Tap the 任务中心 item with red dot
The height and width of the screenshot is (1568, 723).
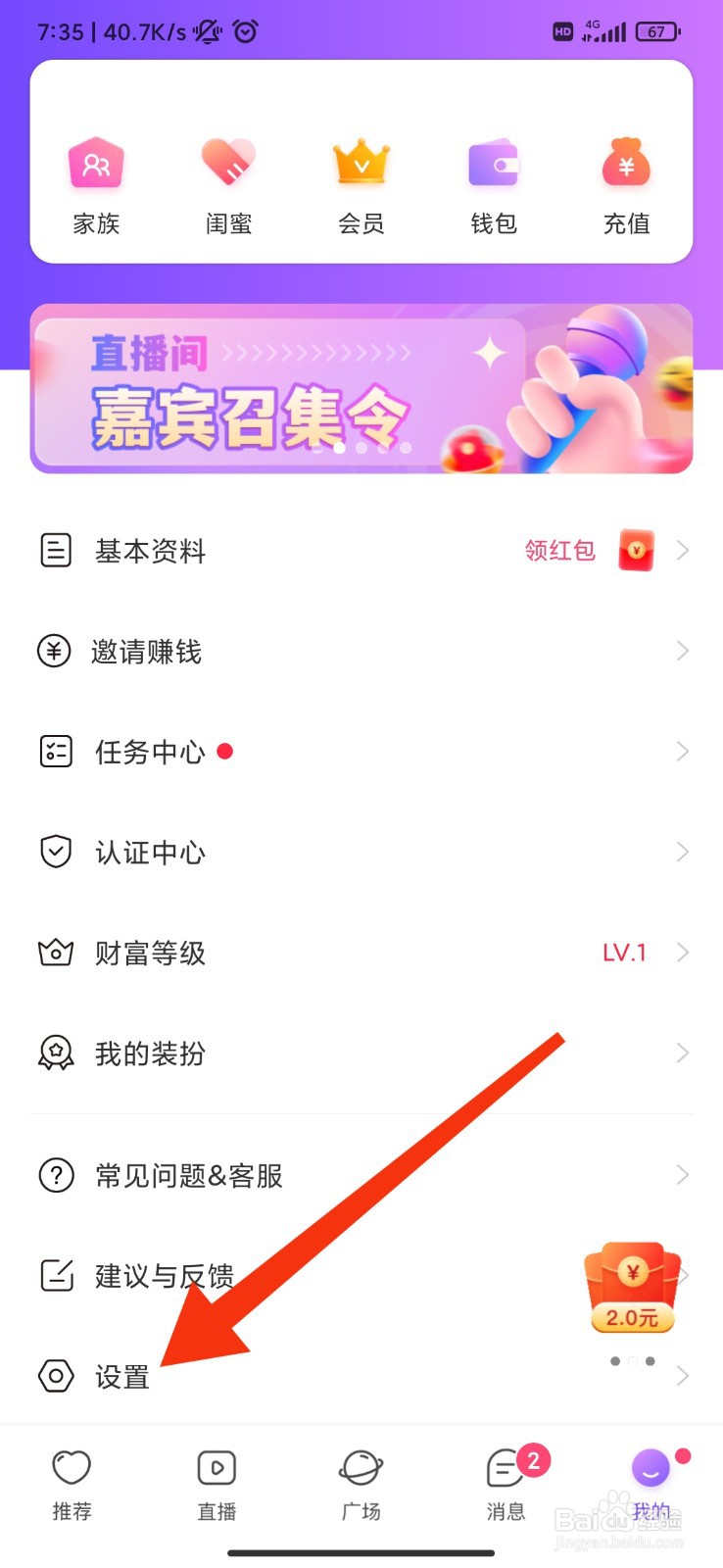click(x=149, y=752)
